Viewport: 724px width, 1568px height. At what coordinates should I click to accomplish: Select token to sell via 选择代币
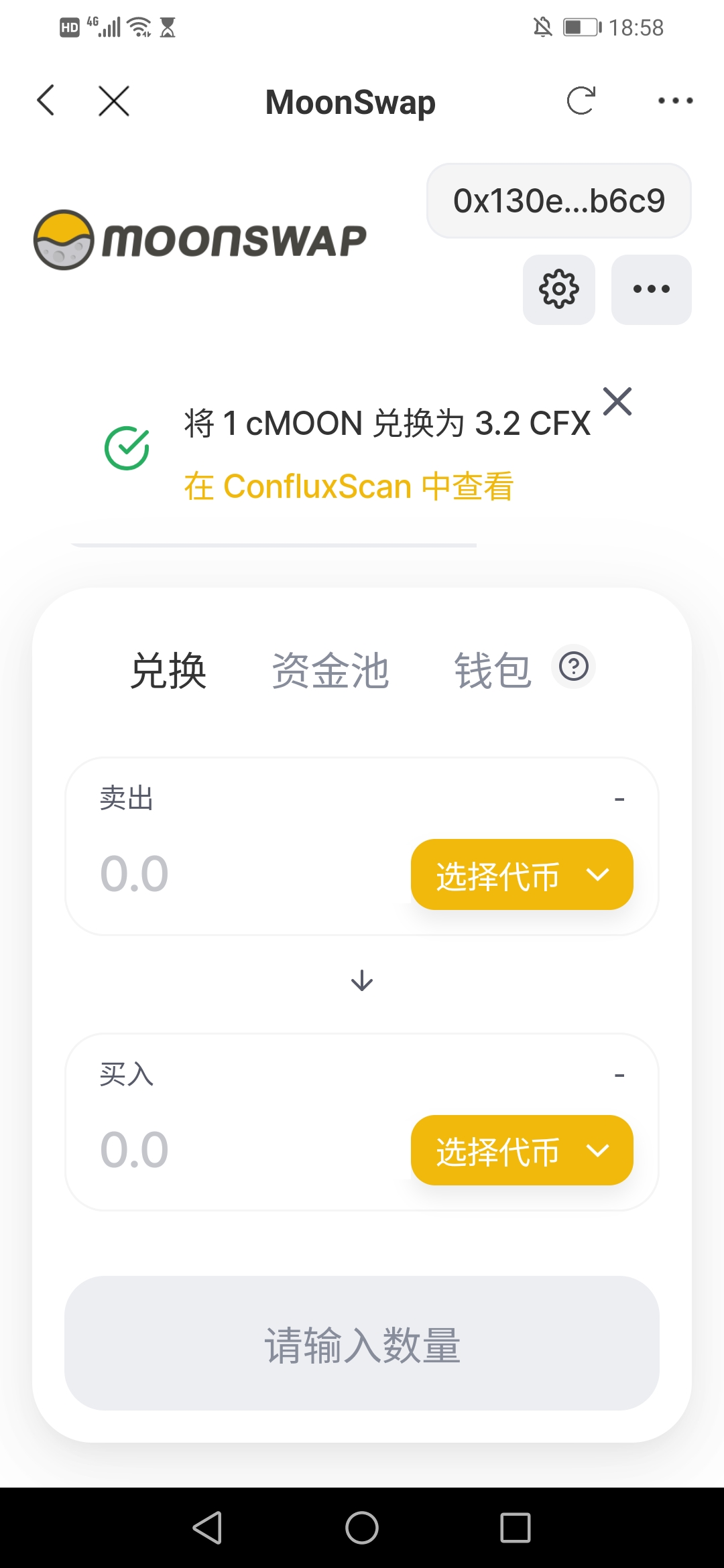coord(522,874)
